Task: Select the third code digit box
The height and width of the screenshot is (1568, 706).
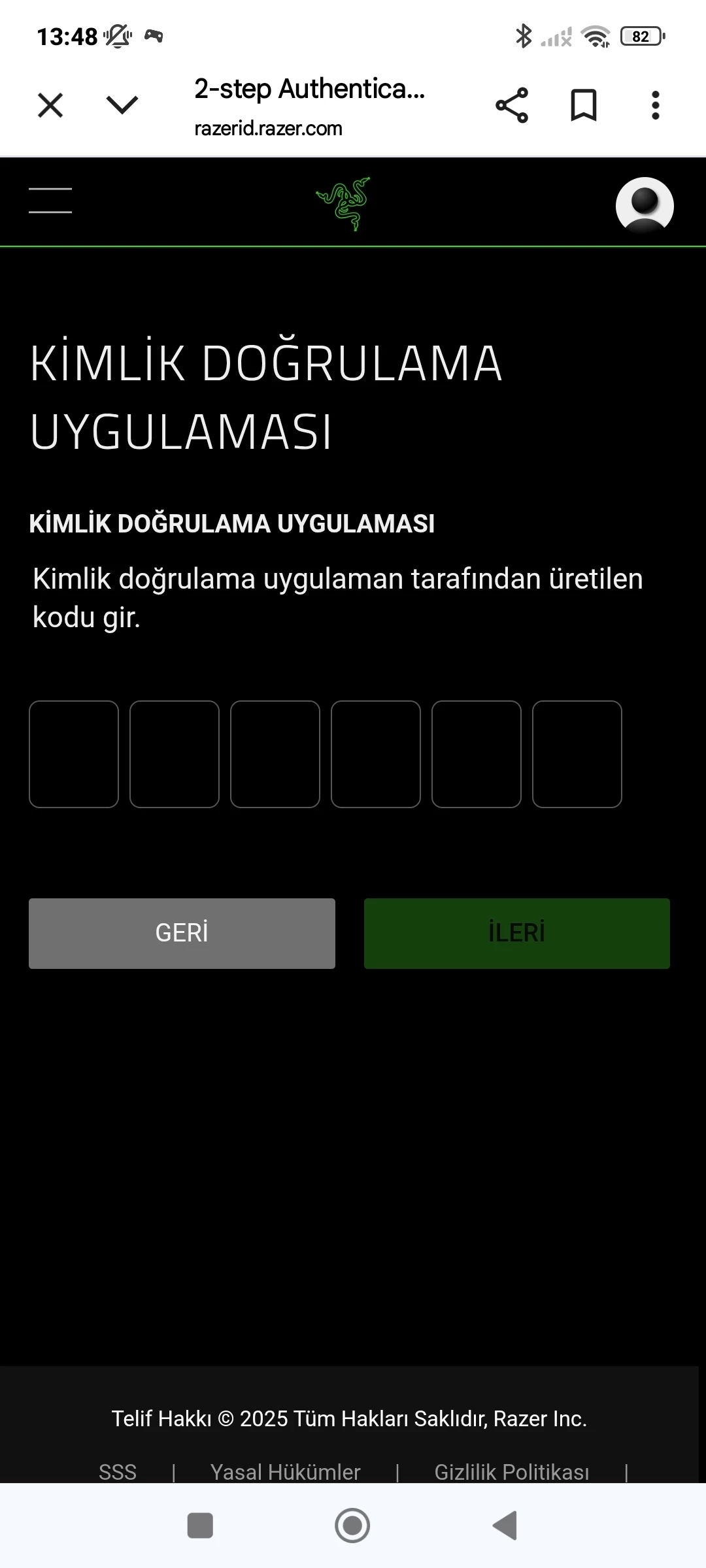Action: 275,754
